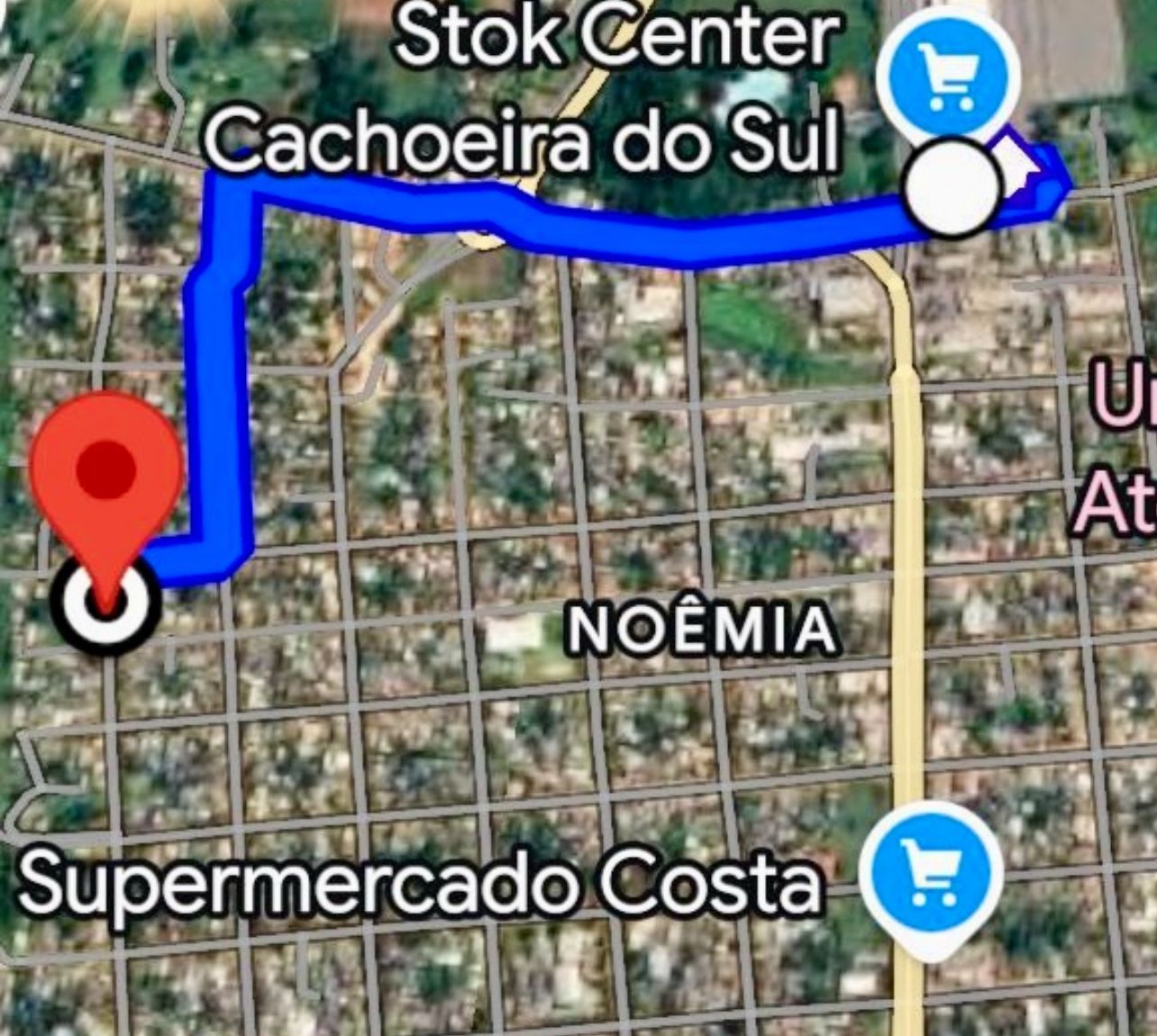1157x1036 pixels.
Task: Select the Supermercado Costa store pin
Action: point(931,872)
